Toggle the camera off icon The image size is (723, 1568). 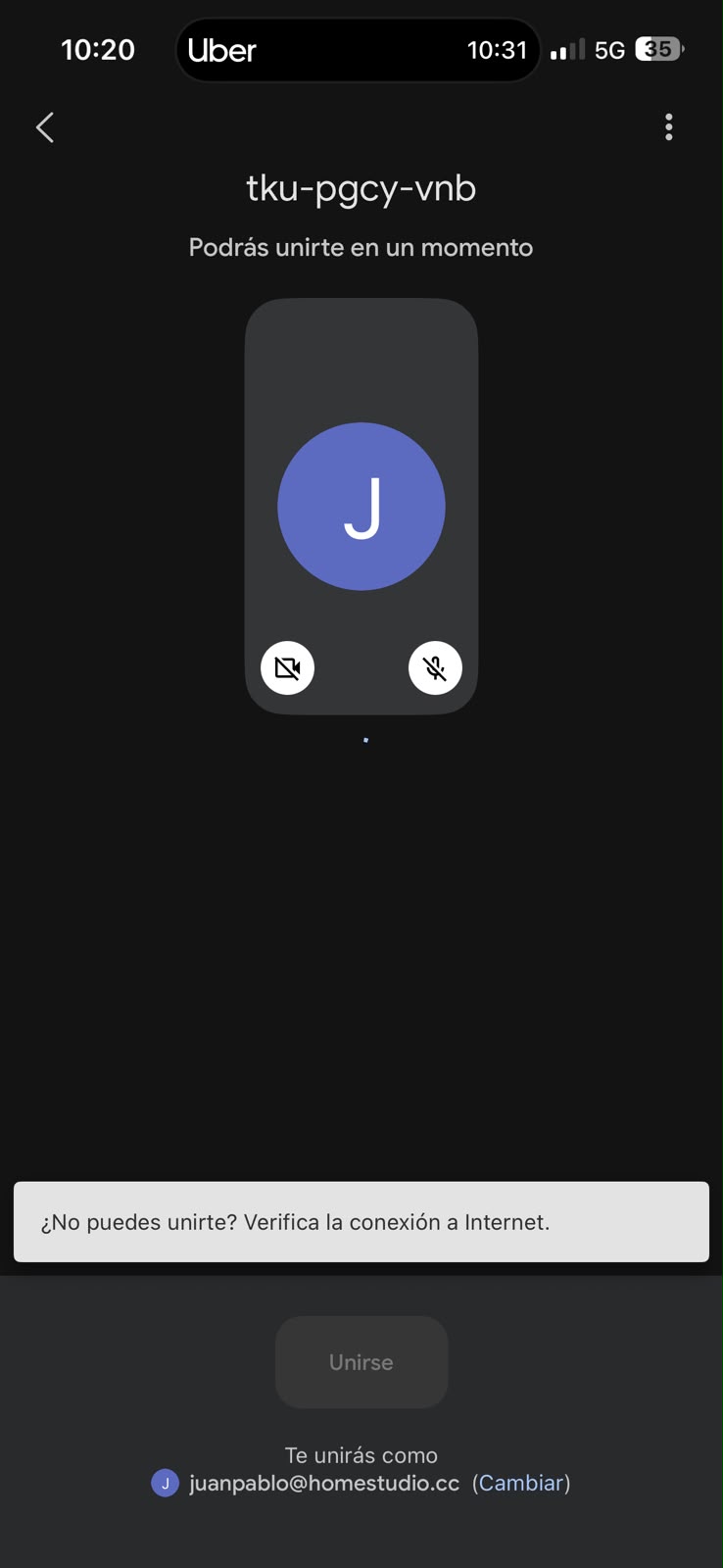(287, 667)
